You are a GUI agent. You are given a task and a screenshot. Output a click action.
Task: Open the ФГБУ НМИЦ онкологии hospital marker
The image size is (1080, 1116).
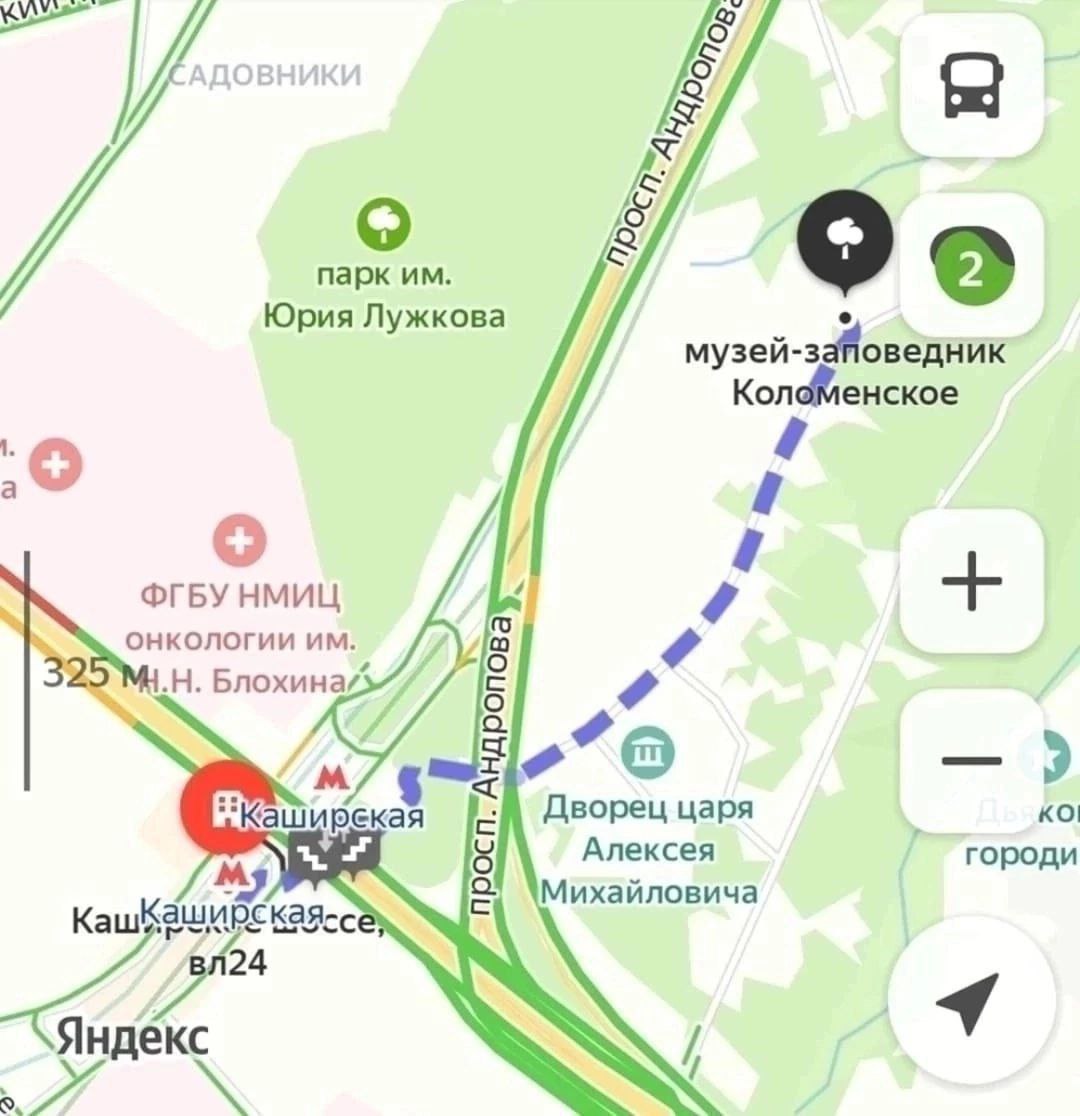240,541
